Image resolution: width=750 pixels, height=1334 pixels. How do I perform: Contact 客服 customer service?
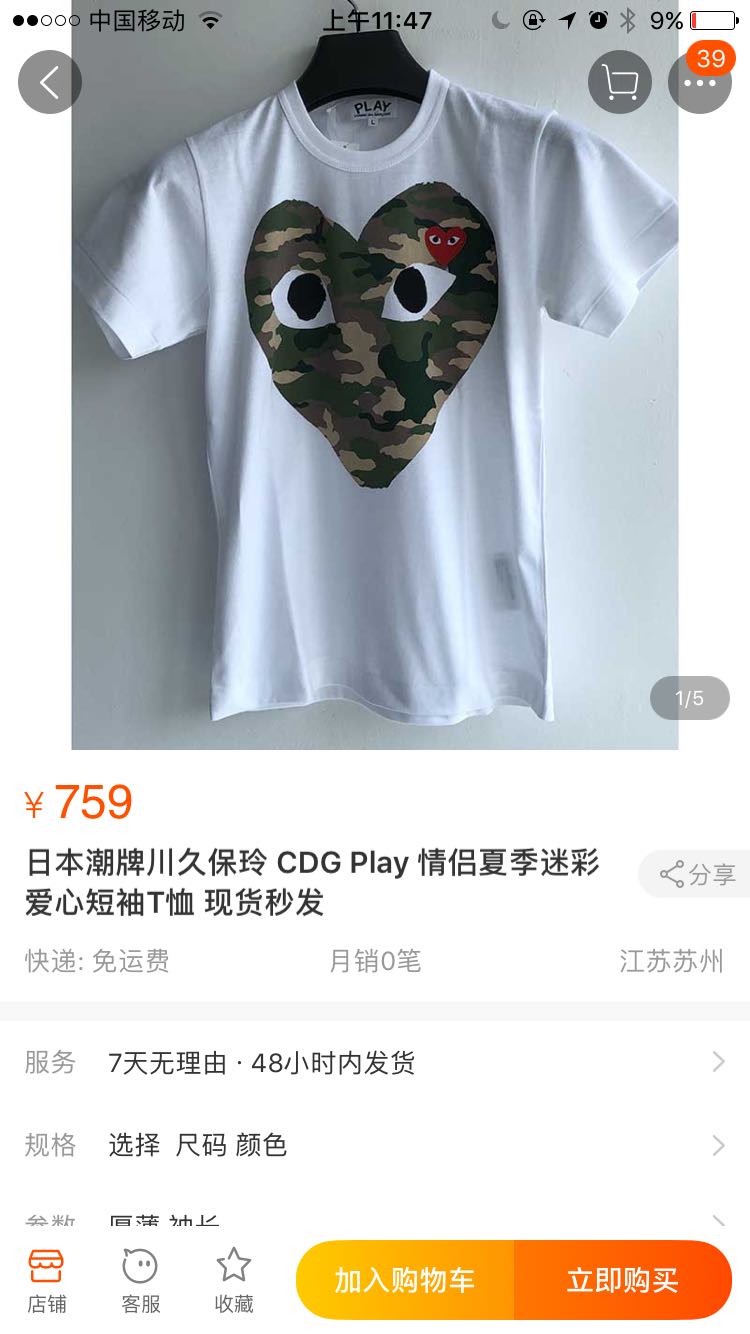click(x=140, y=1281)
